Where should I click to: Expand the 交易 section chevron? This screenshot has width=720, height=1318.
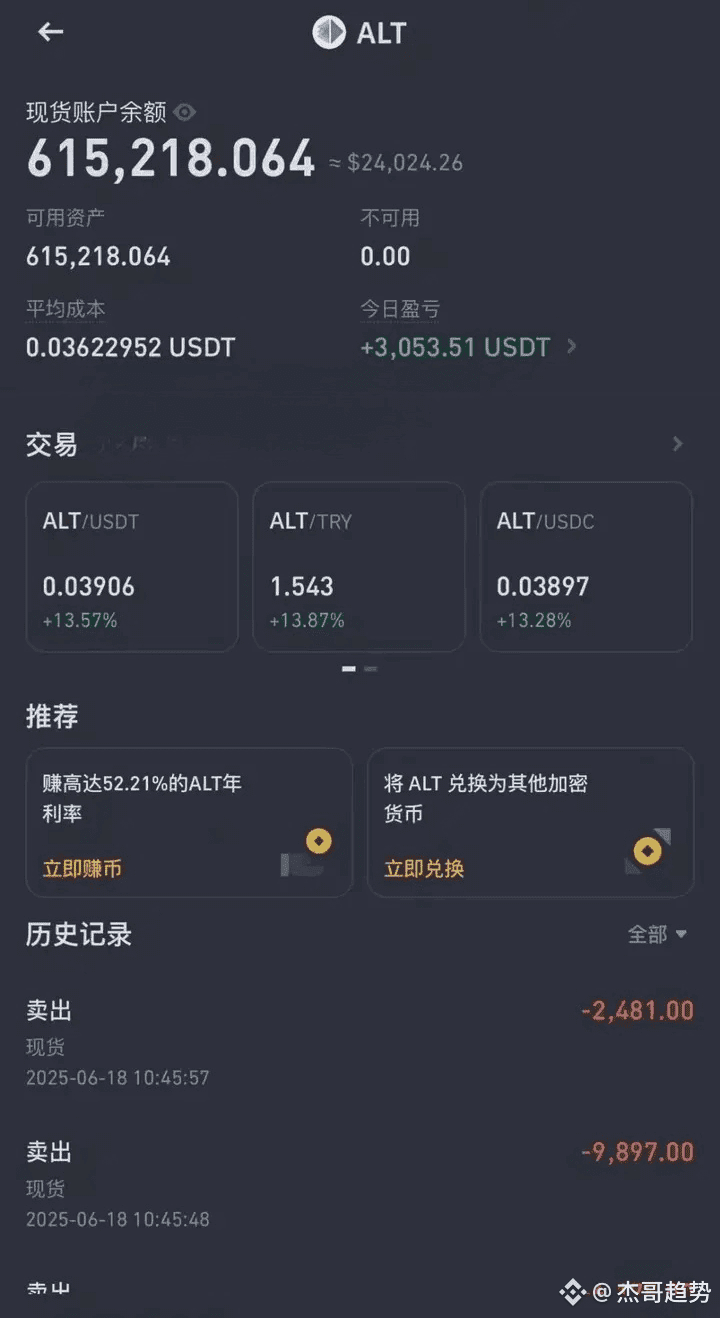678,444
